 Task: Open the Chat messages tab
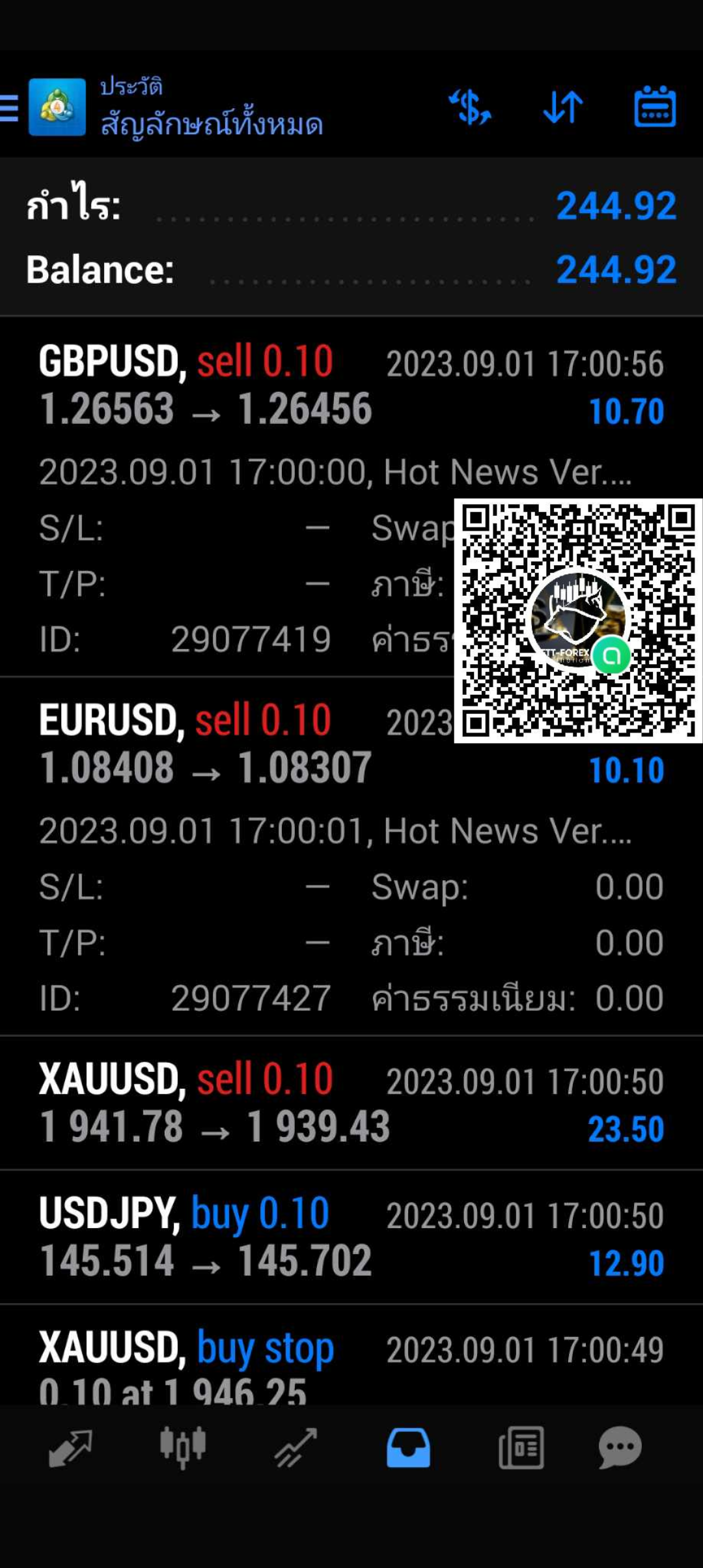(x=620, y=1448)
